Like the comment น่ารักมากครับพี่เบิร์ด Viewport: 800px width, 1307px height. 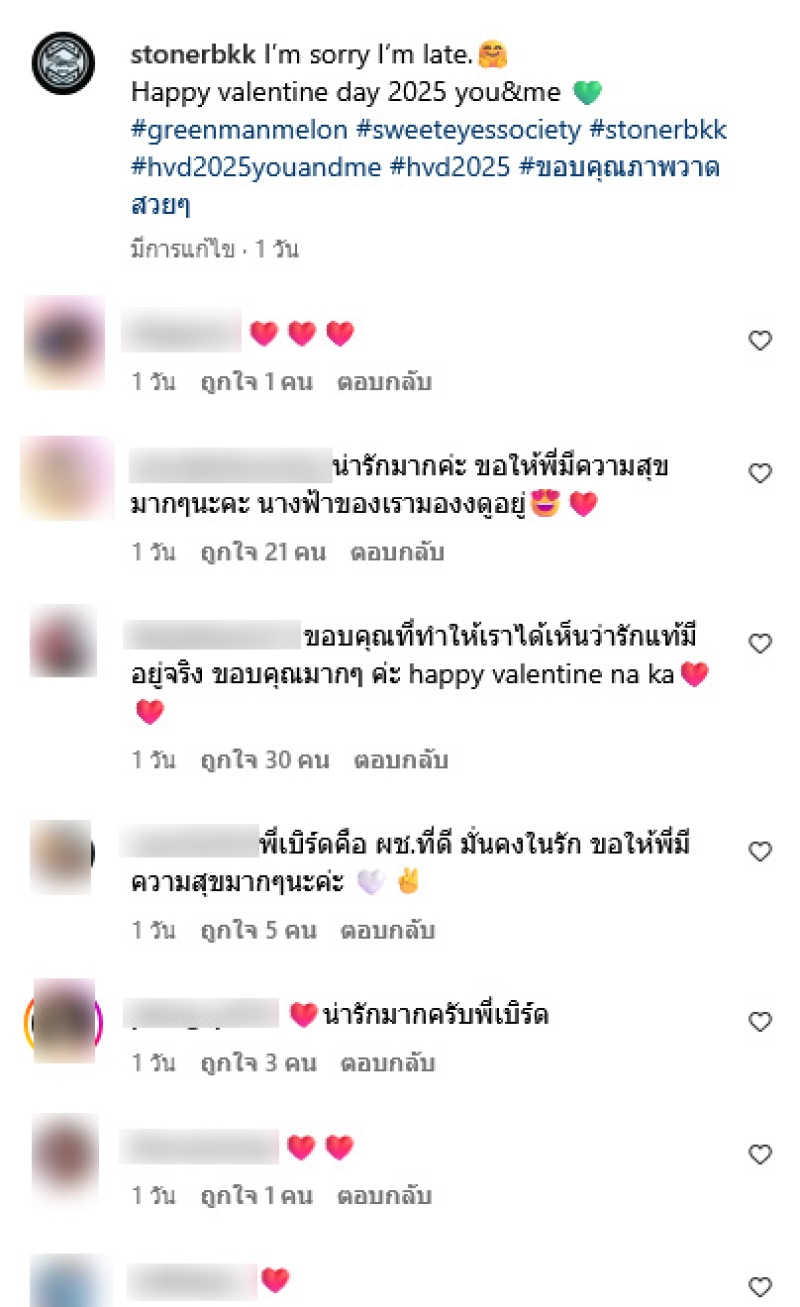760,1022
